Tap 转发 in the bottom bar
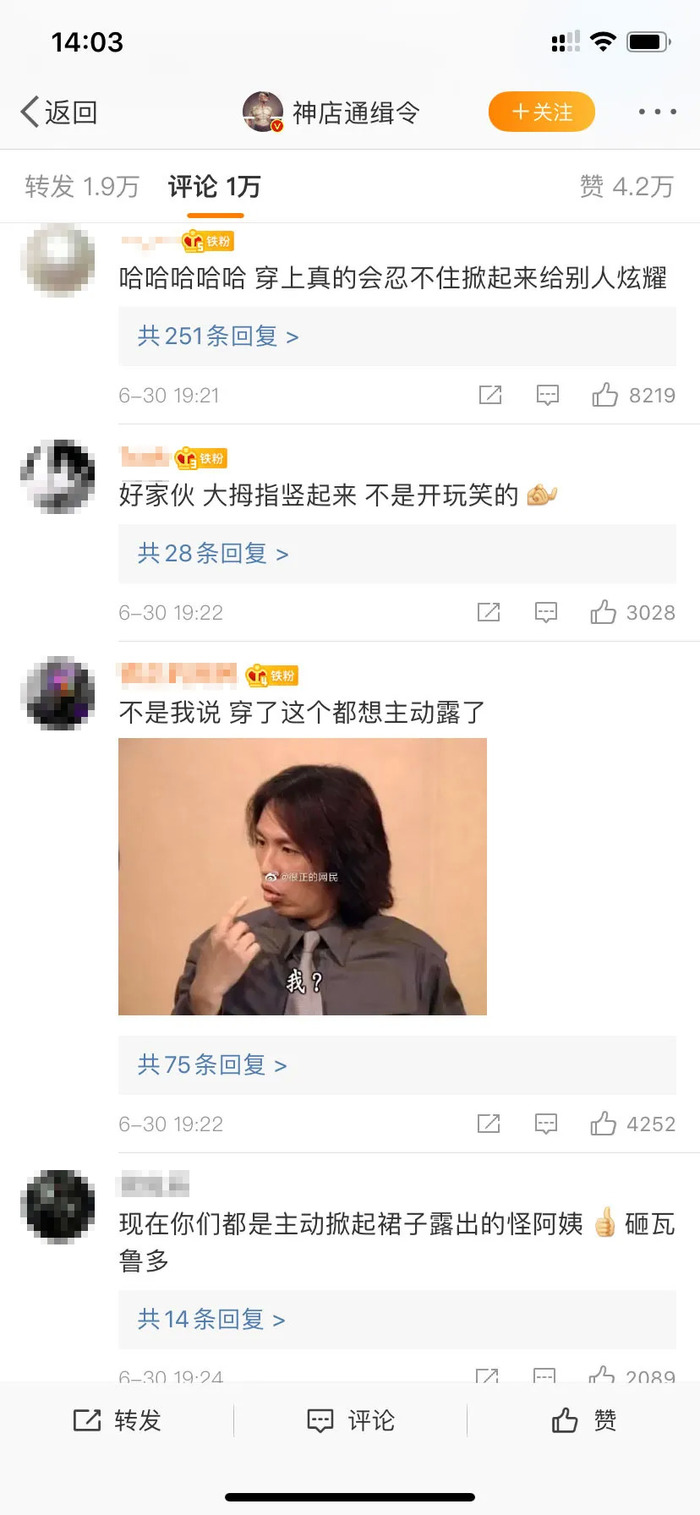The height and width of the screenshot is (1515, 700). pyautogui.click(x=117, y=1421)
